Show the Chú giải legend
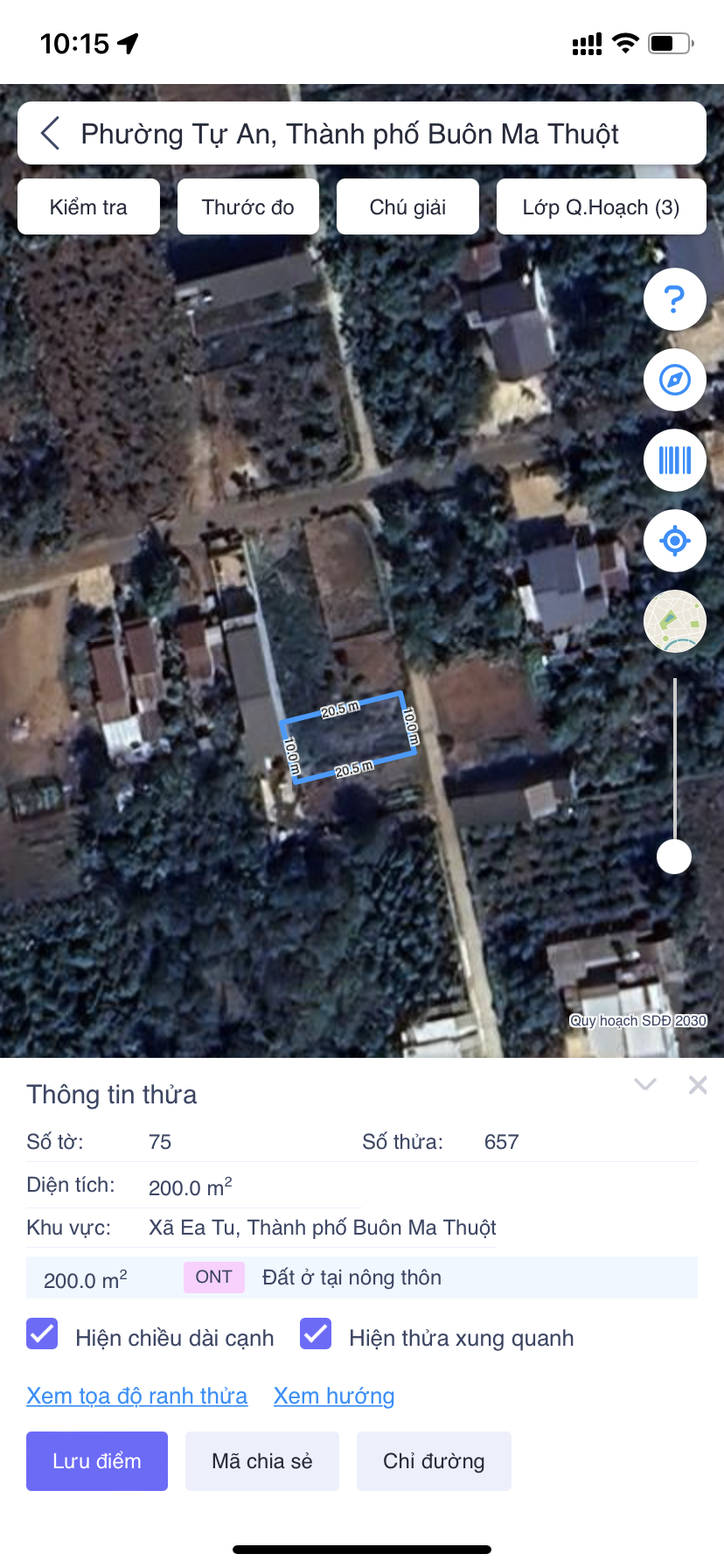724x1568 pixels. (x=407, y=207)
